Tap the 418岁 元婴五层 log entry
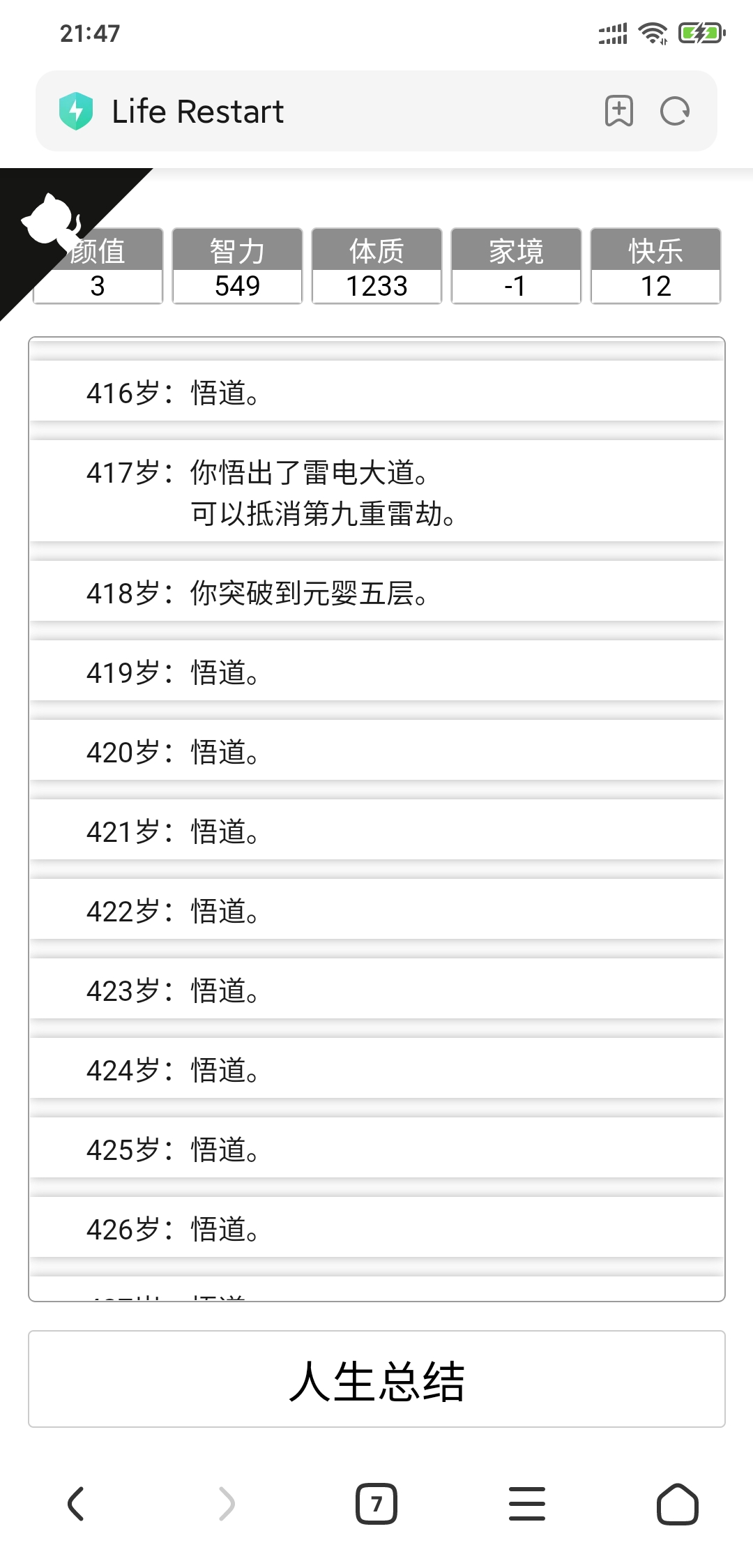Viewport: 753px width, 1568px height. (376, 594)
